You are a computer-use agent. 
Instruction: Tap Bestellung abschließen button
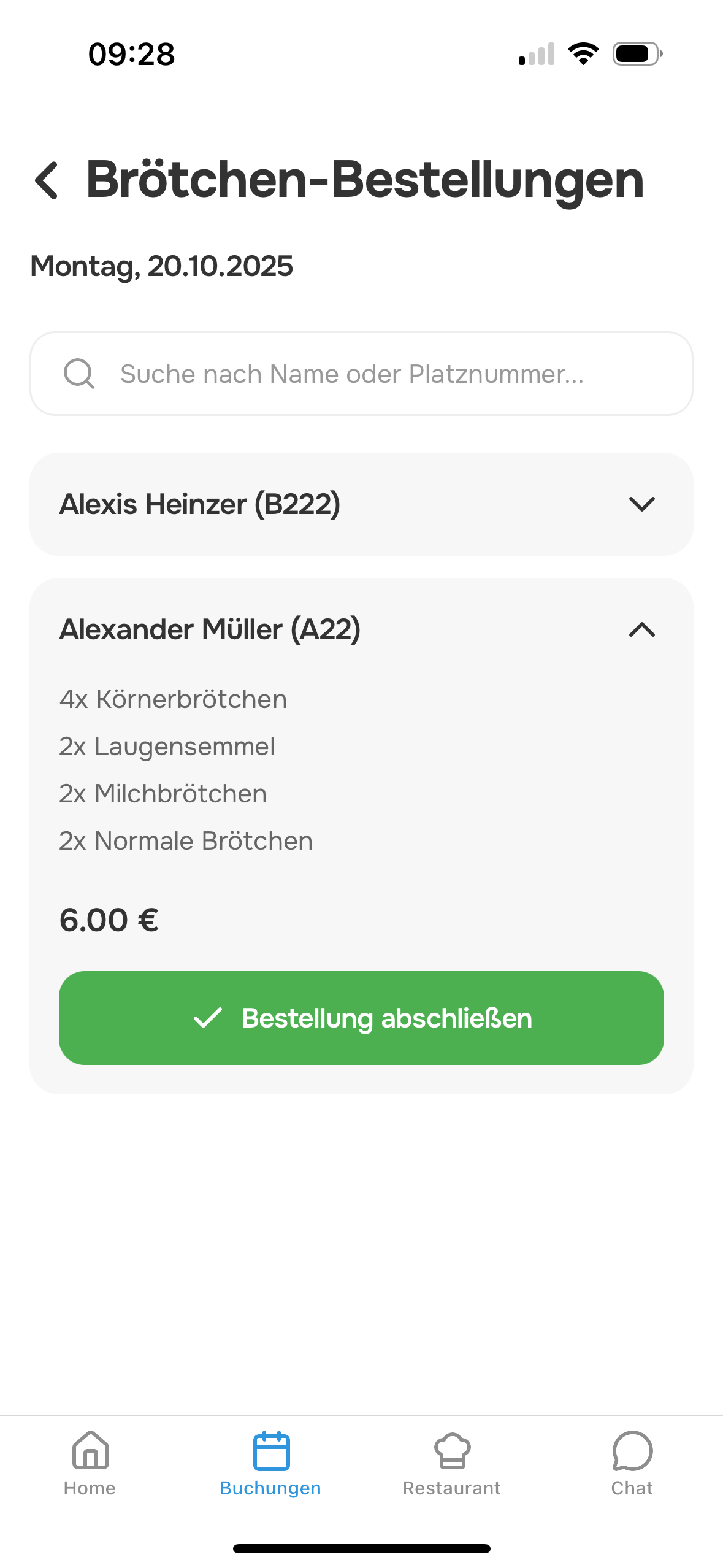point(361,1018)
